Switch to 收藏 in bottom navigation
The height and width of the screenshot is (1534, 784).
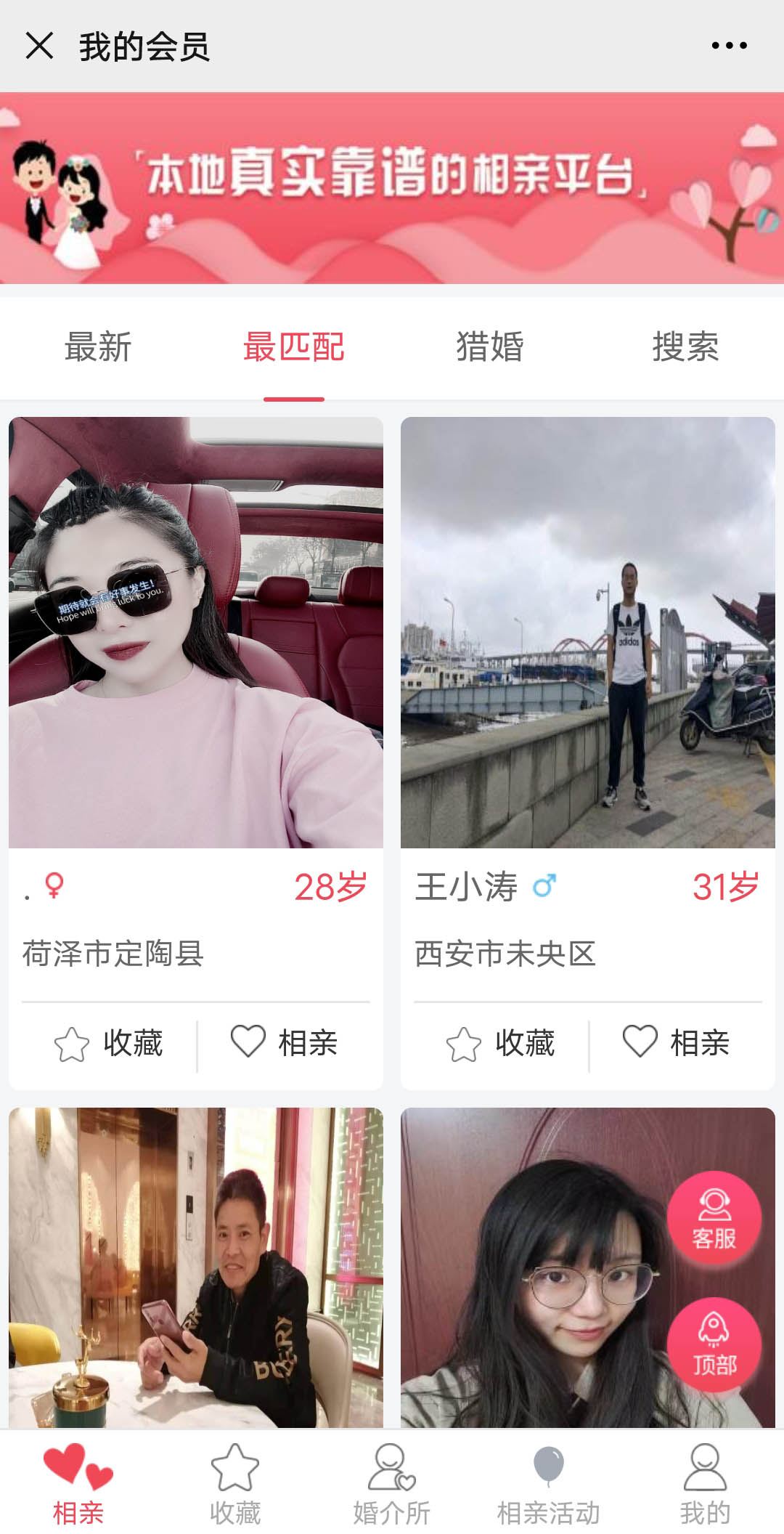(235, 1483)
